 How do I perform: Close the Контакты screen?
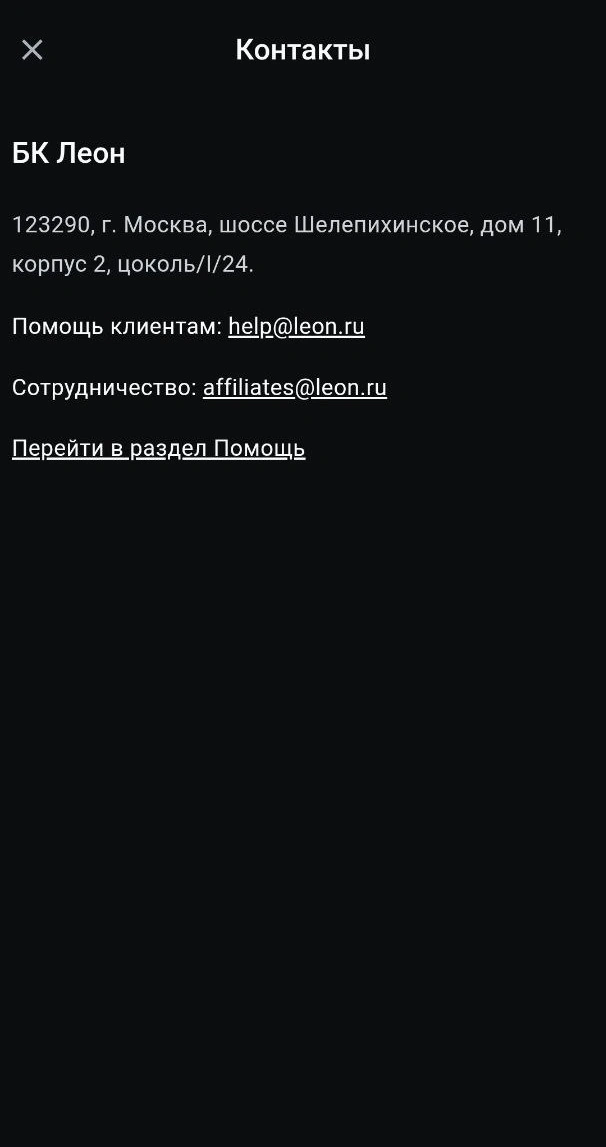(32, 50)
